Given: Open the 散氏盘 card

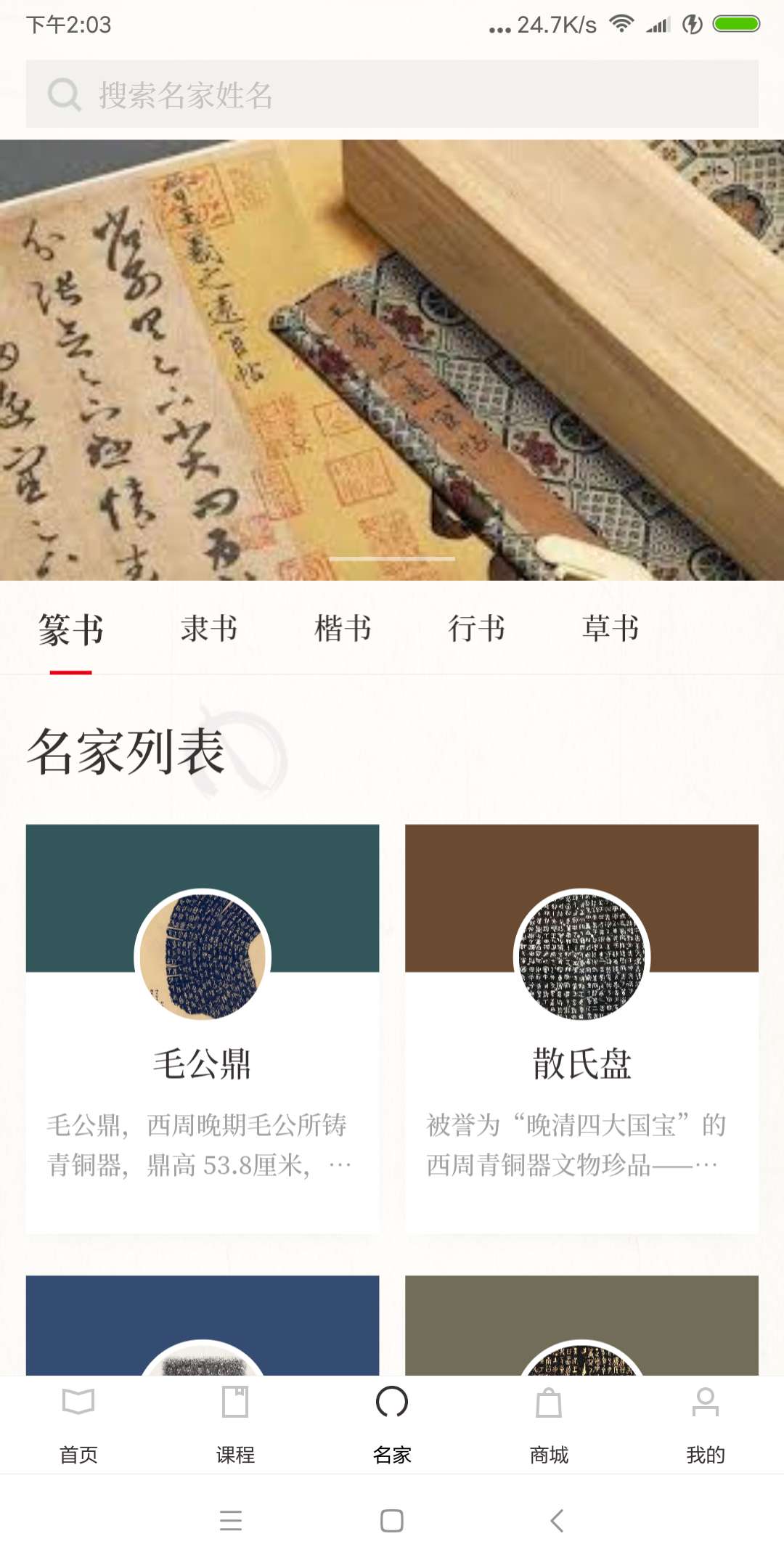Looking at the screenshot, I should (581, 1029).
